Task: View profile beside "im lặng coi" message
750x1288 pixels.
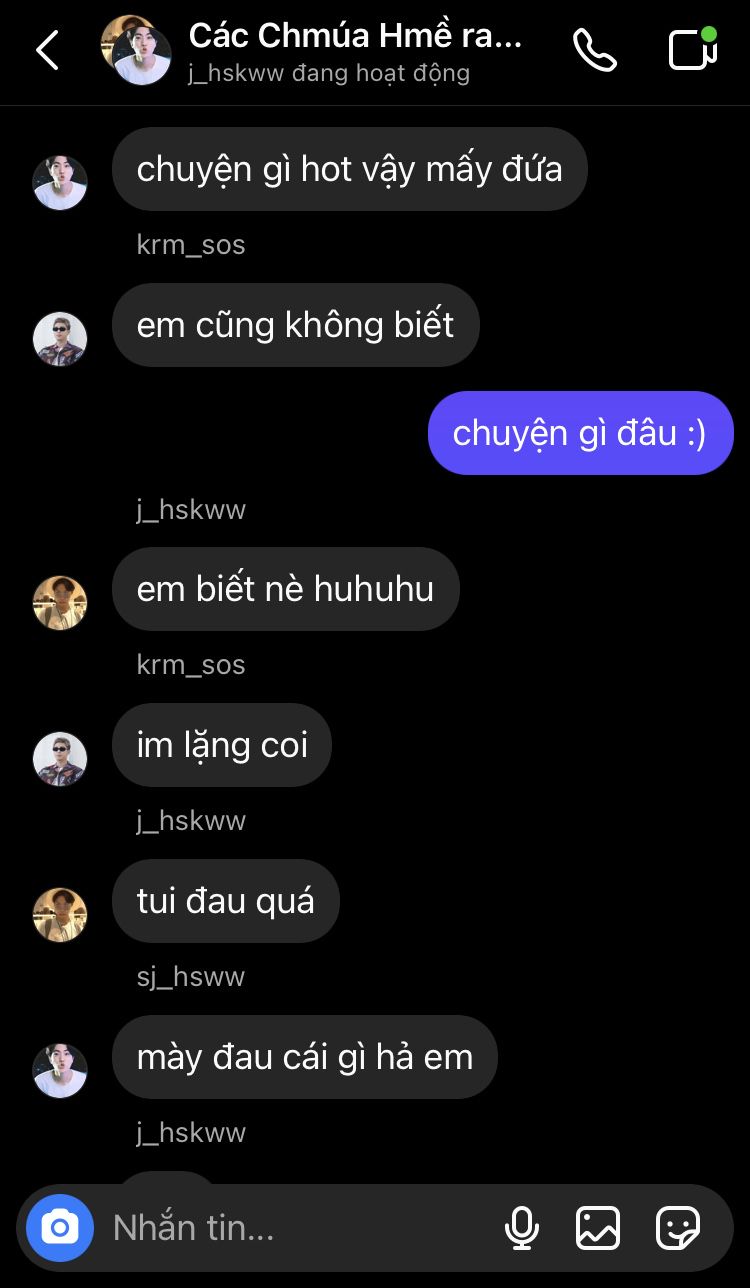Action: click(x=60, y=759)
